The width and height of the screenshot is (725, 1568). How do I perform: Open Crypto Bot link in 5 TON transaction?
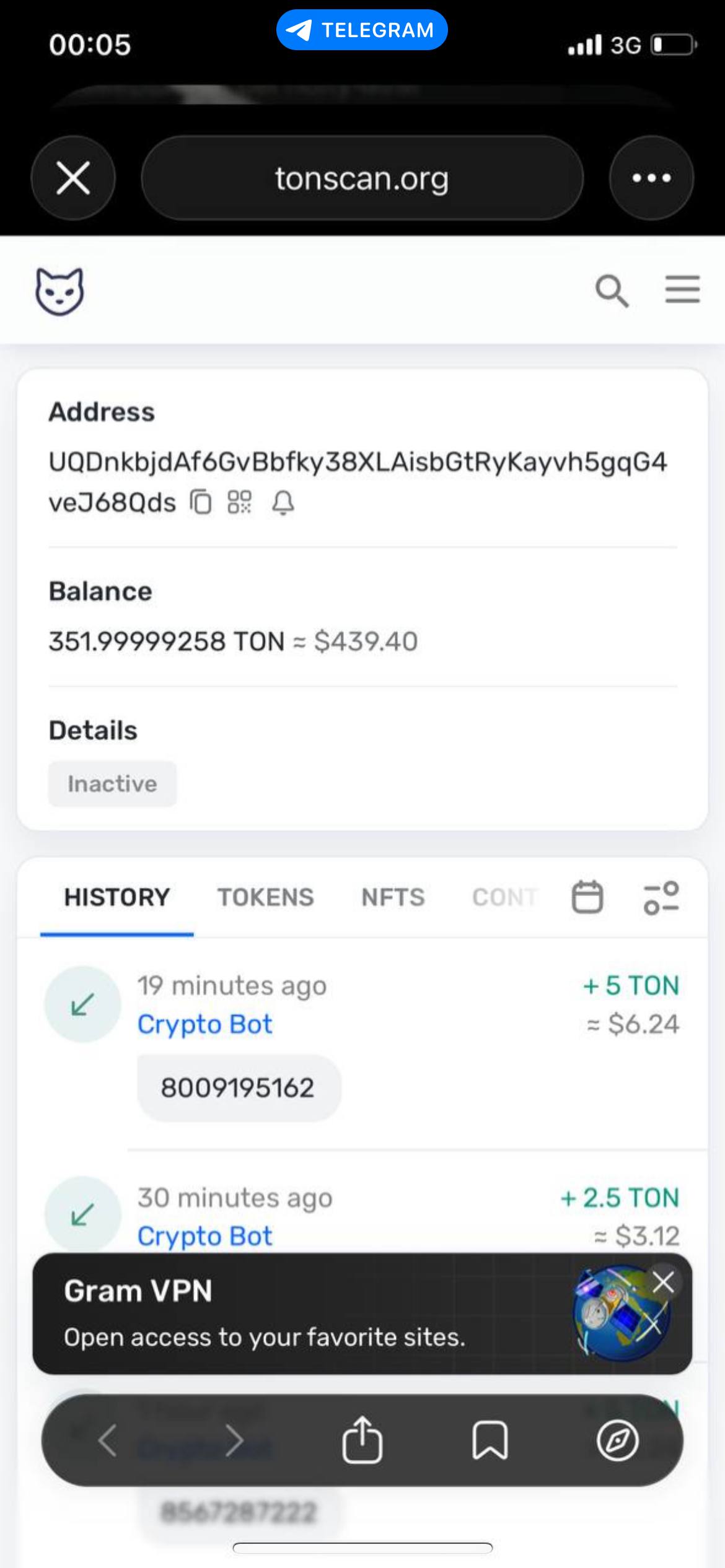click(204, 1024)
